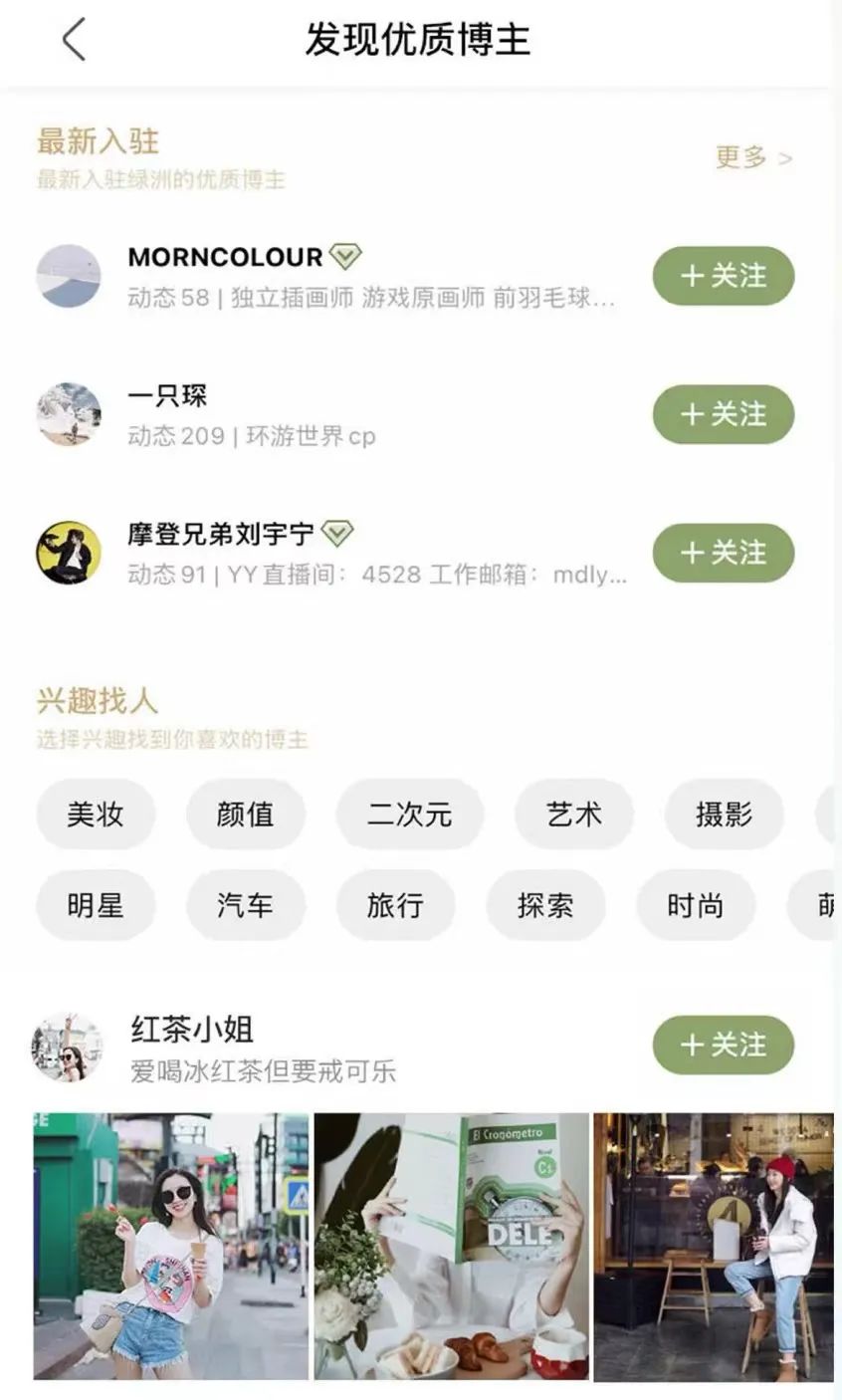Viewport: 842px width, 1400px height.
Task: Follow MORNCOLOUR
Action: pyautogui.click(x=723, y=276)
